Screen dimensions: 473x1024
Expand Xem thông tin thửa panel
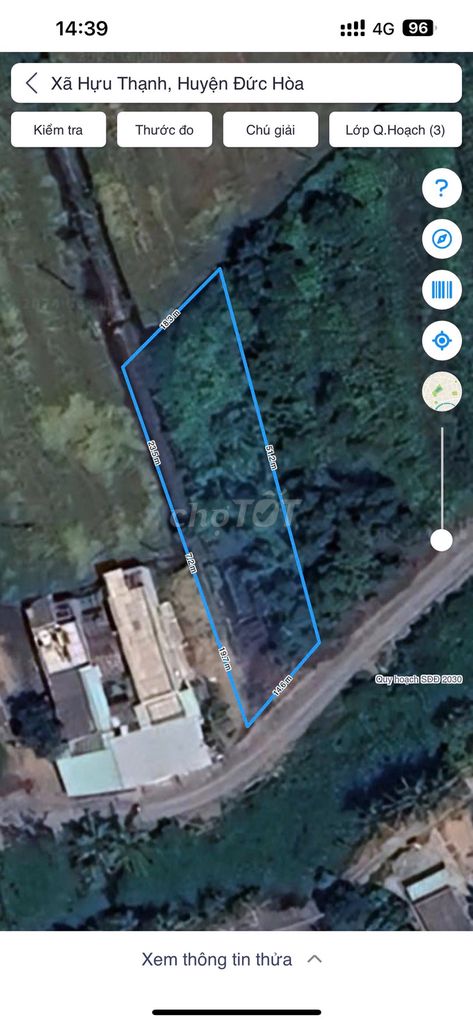tap(232, 959)
